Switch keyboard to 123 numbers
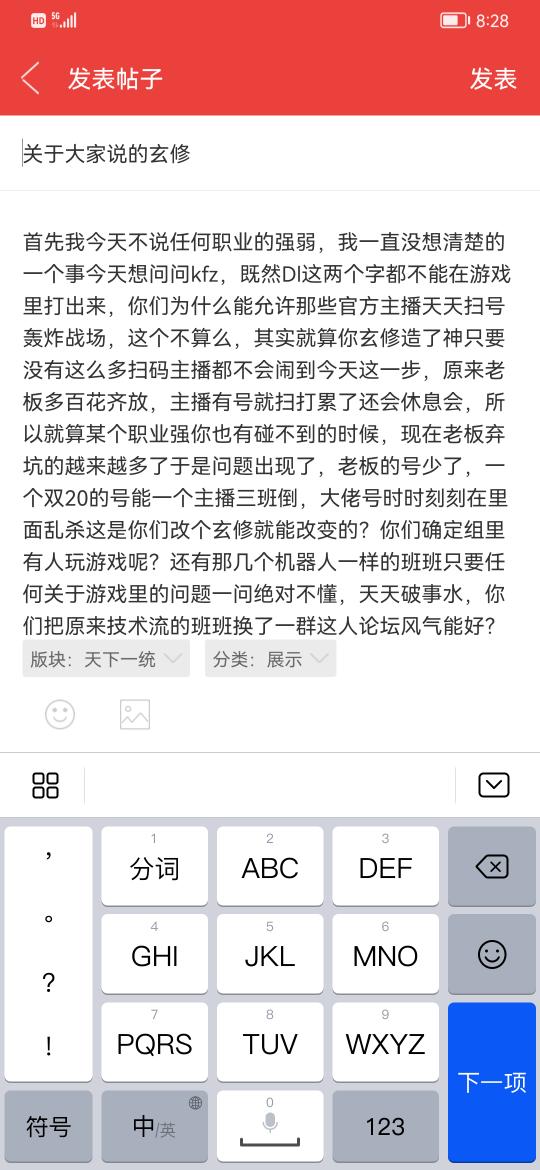The height and width of the screenshot is (1170, 540). tap(386, 1127)
